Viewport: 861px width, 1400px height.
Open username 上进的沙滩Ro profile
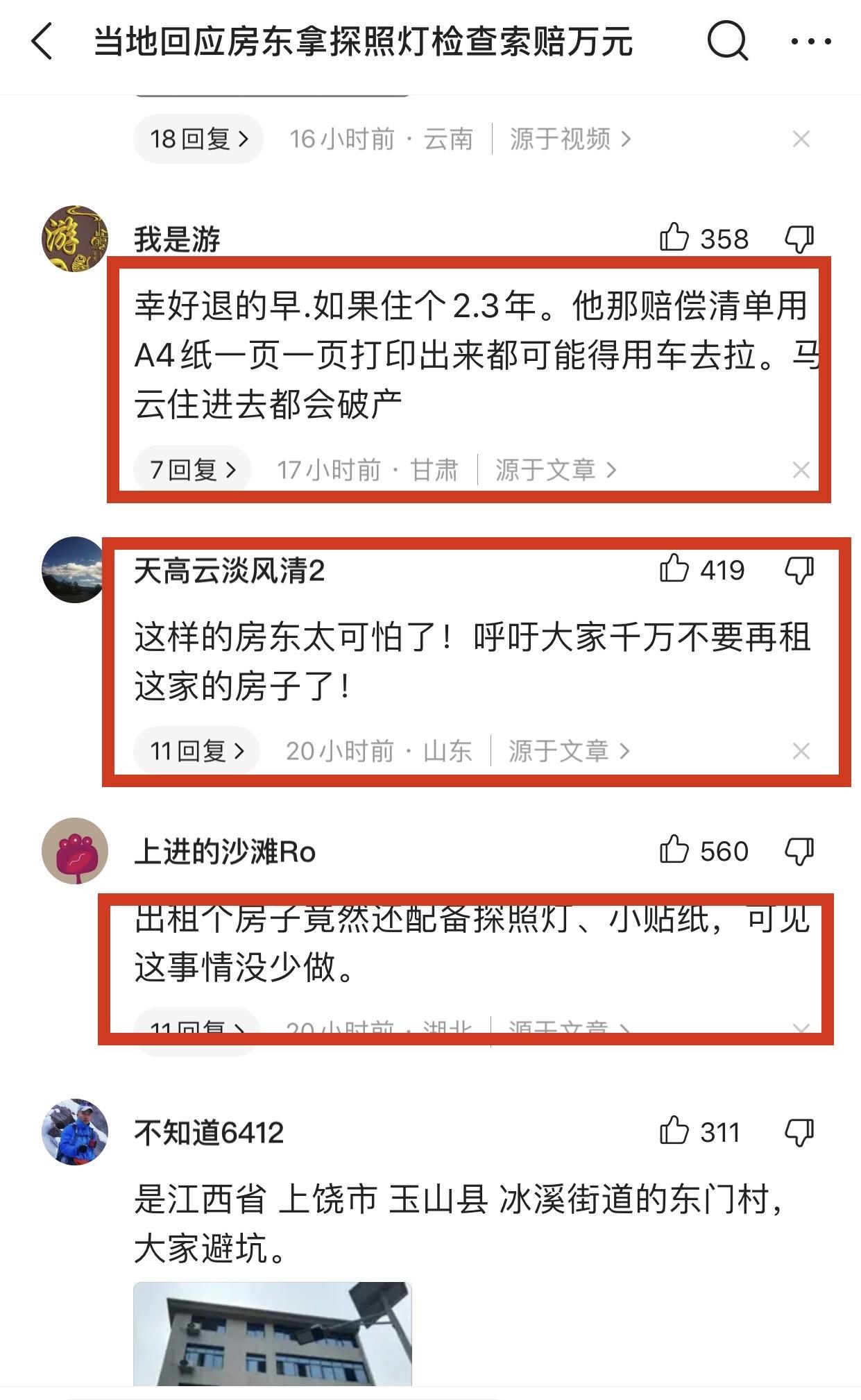225,852
